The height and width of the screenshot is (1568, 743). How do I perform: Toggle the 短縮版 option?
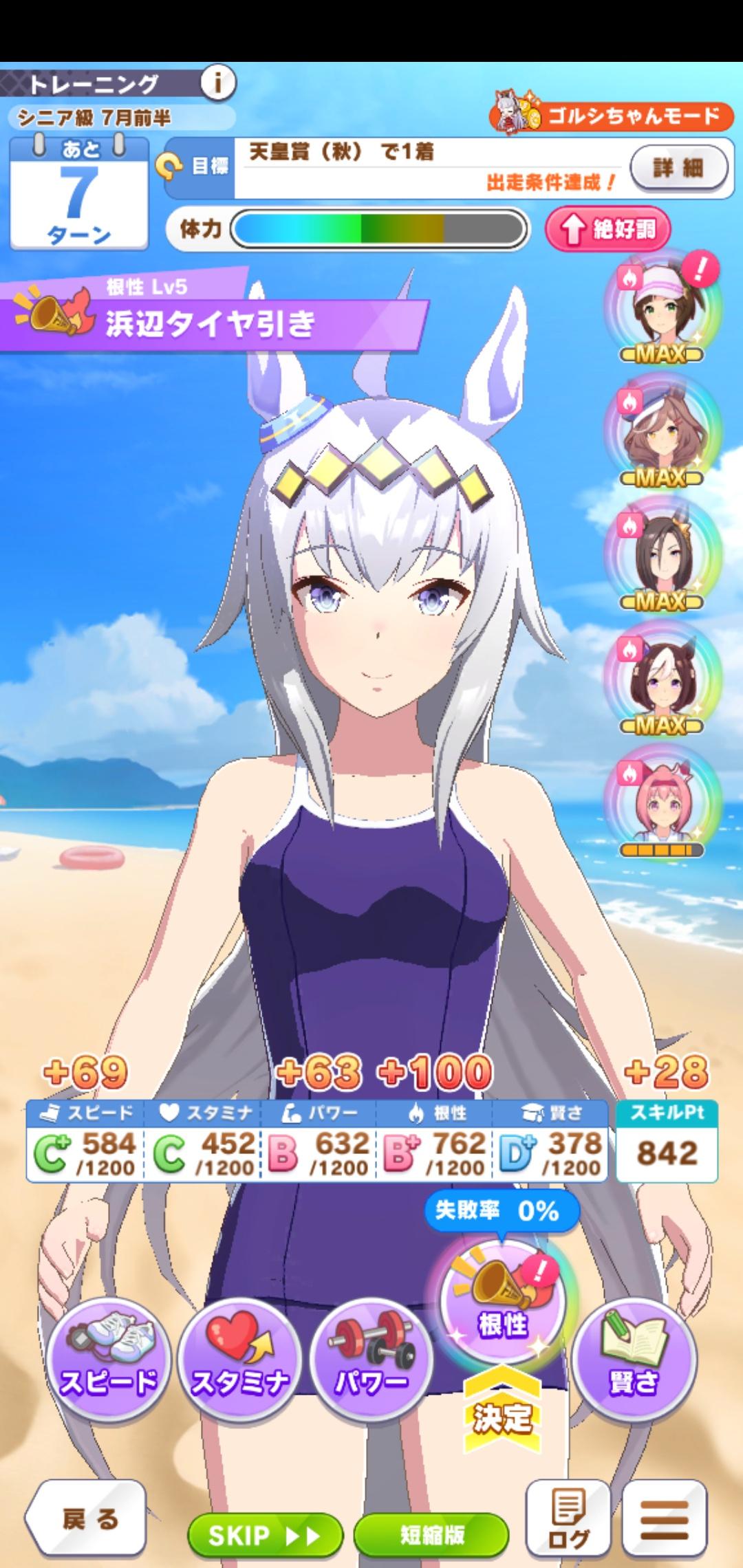431,1535
